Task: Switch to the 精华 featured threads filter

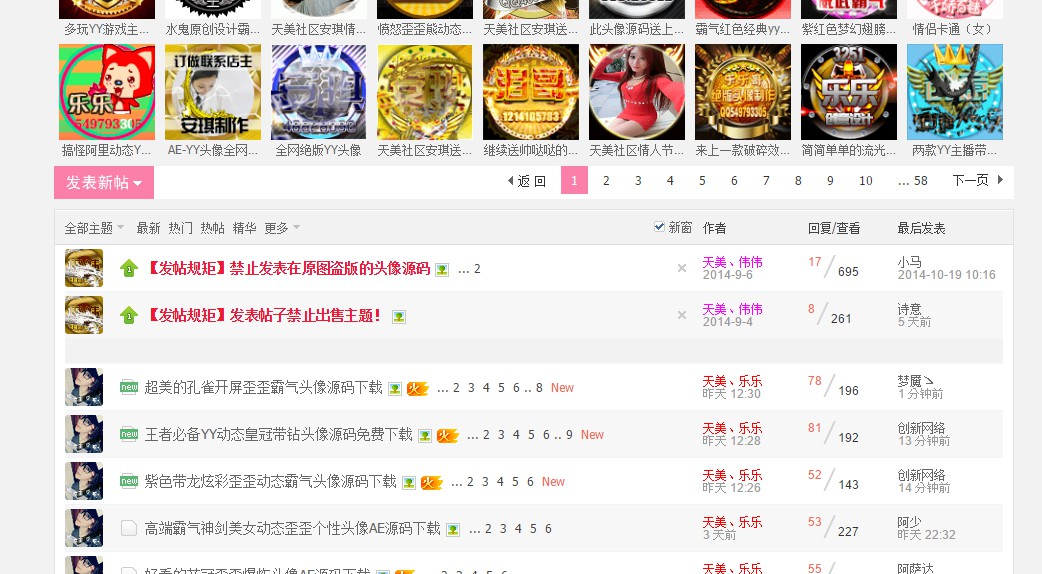Action: tap(244, 228)
